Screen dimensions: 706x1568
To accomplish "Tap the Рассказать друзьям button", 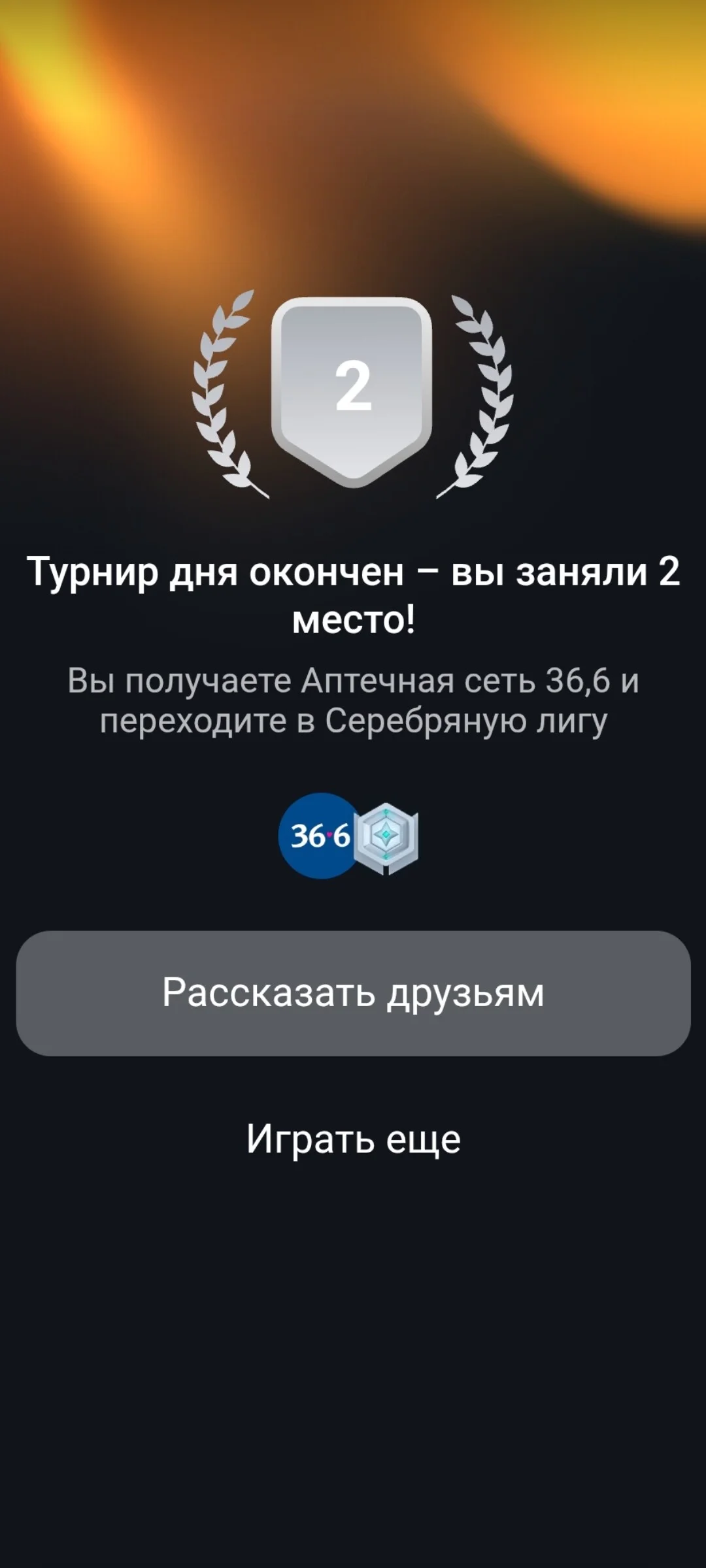I will [353, 993].
